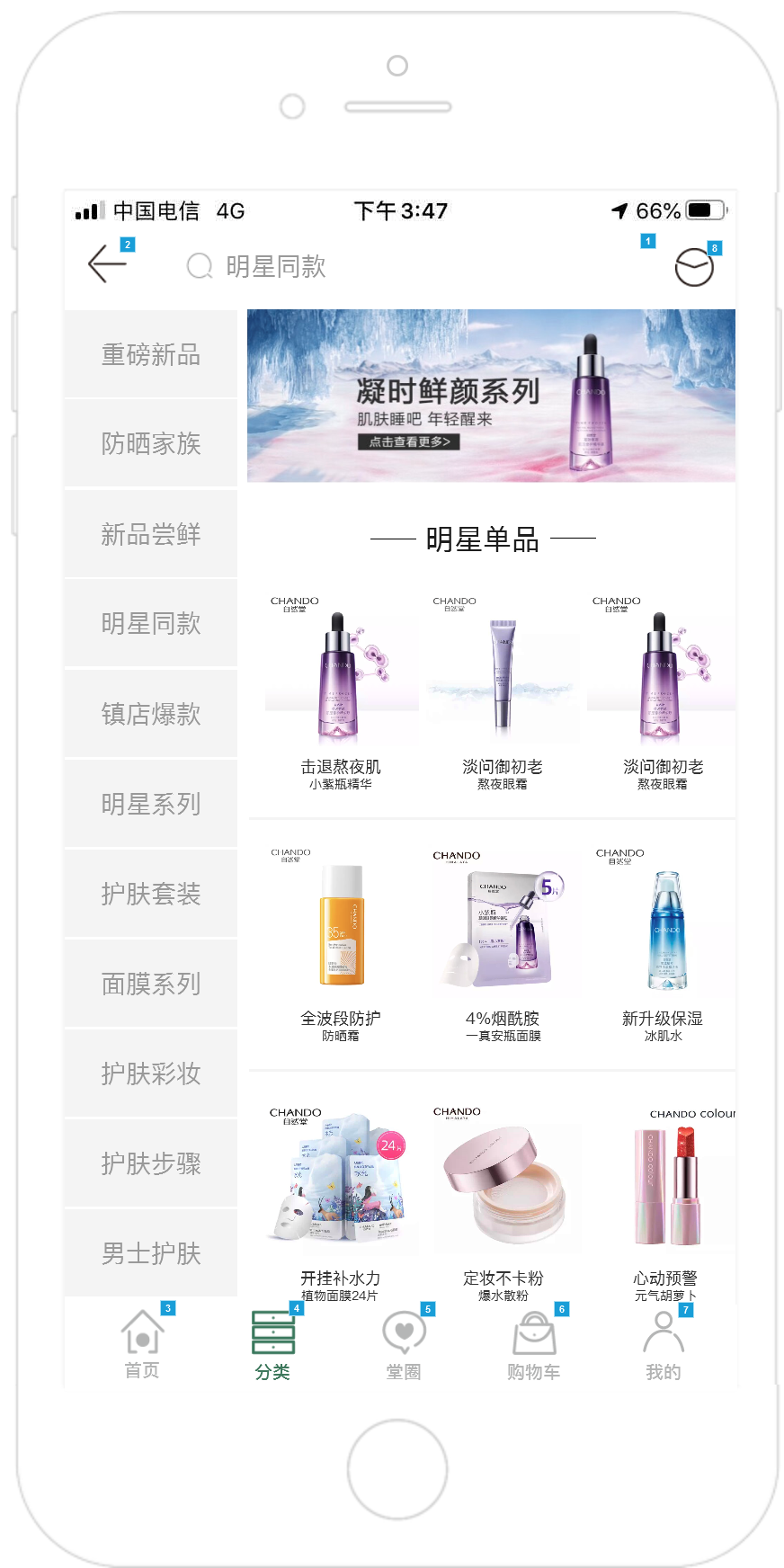This screenshot has height=1568, width=784.
Task: Open the 面膜系列 category
Action: coord(151,984)
